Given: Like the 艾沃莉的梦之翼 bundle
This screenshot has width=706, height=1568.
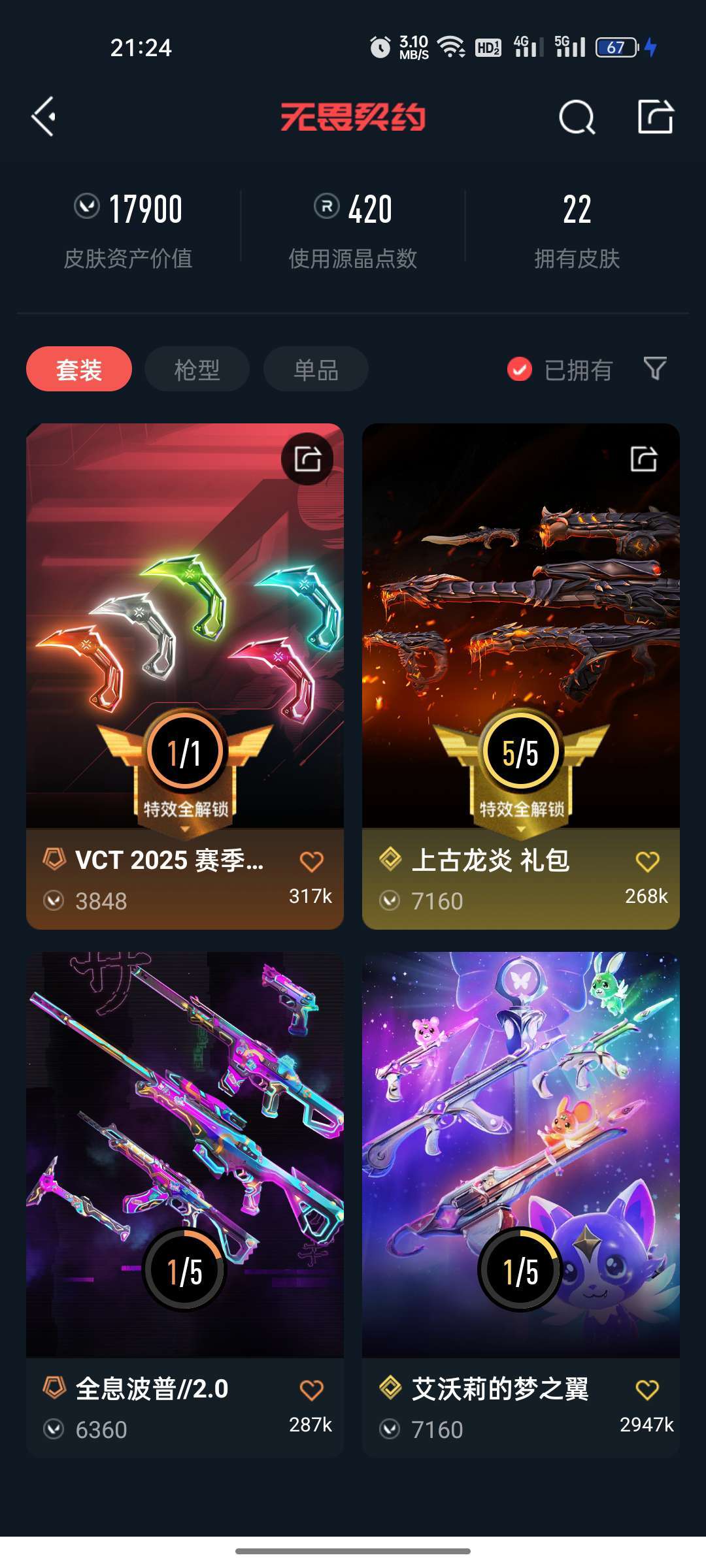Looking at the screenshot, I should pyautogui.click(x=647, y=1390).
